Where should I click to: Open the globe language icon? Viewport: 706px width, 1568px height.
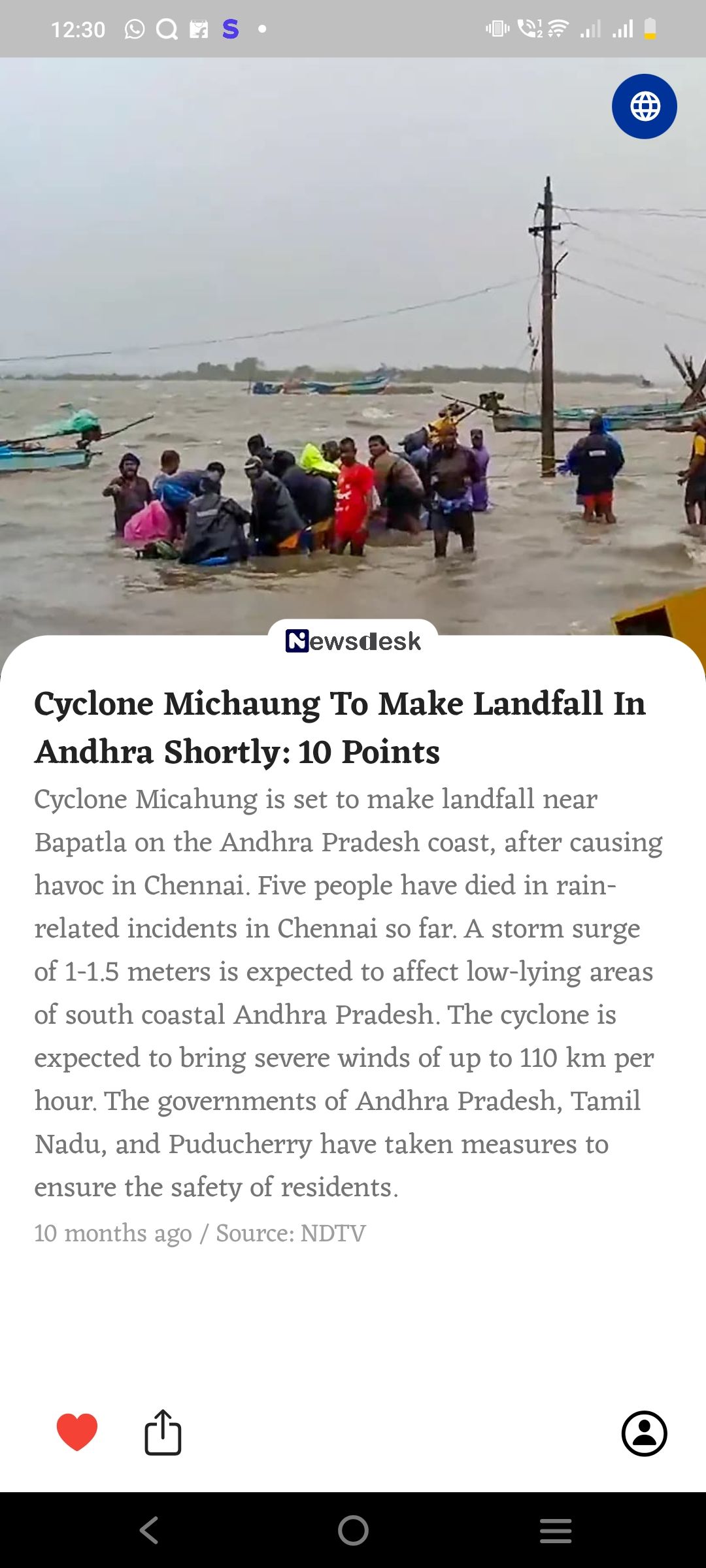(644, 106)
